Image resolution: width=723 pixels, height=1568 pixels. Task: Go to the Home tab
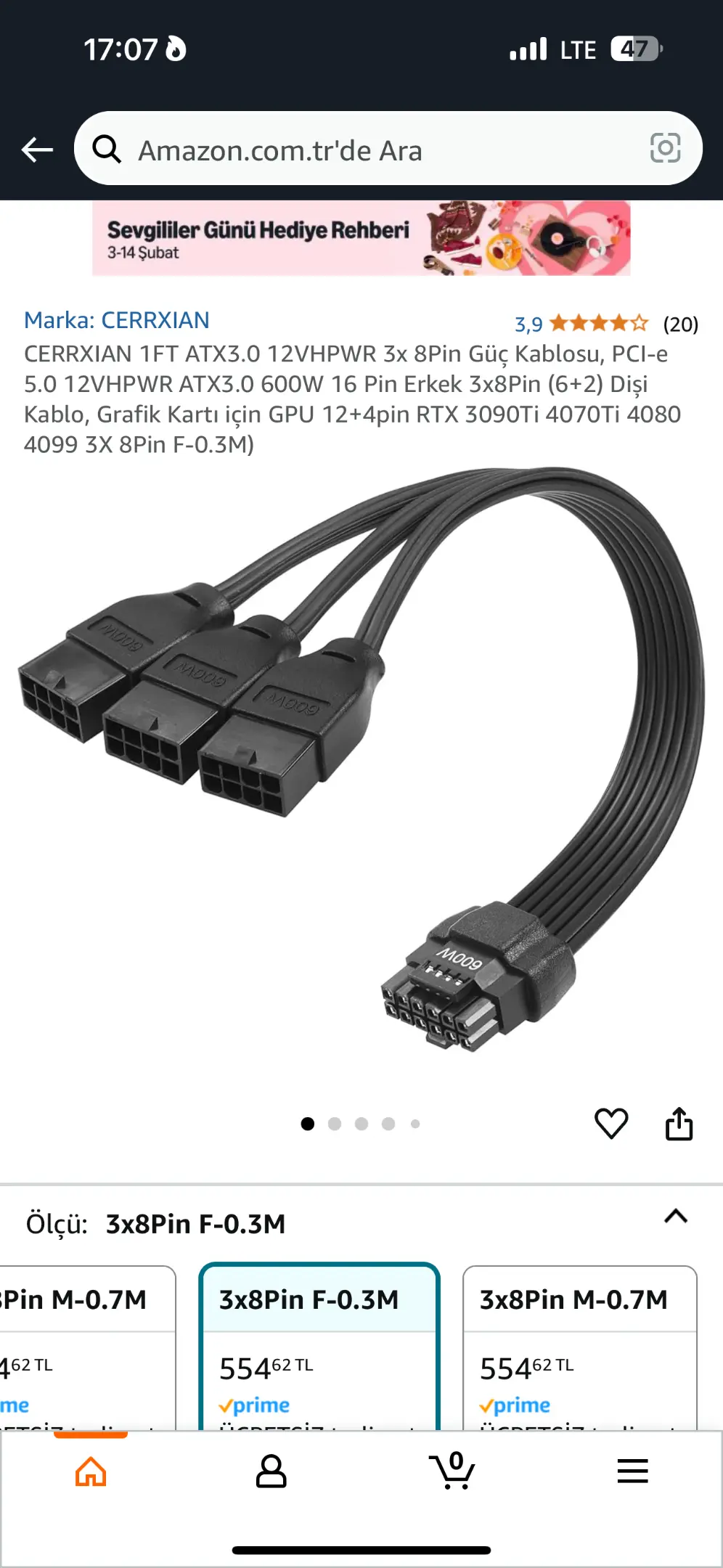(x=91, y=1472)
